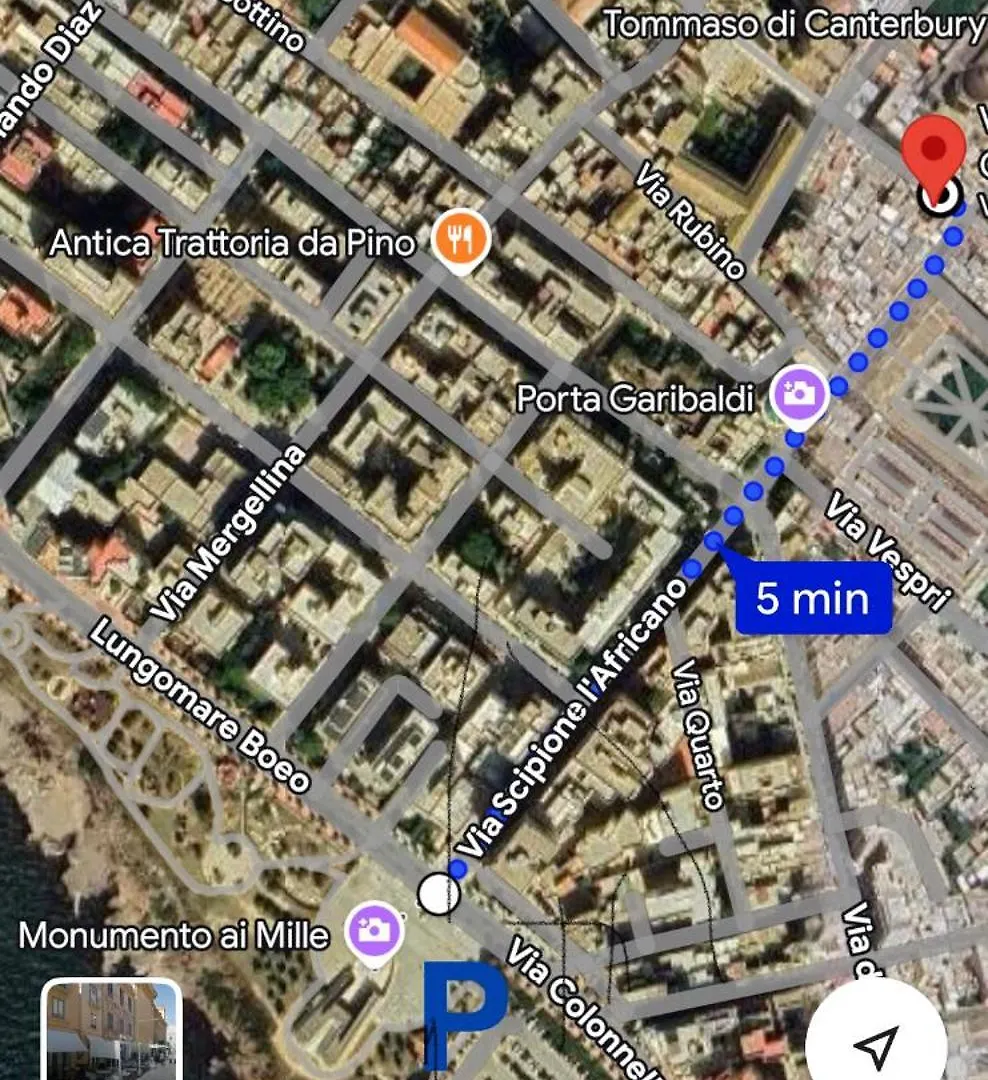Open the Street View thumbnail preview
The image size is (988, 1080).
point(111,1030)
